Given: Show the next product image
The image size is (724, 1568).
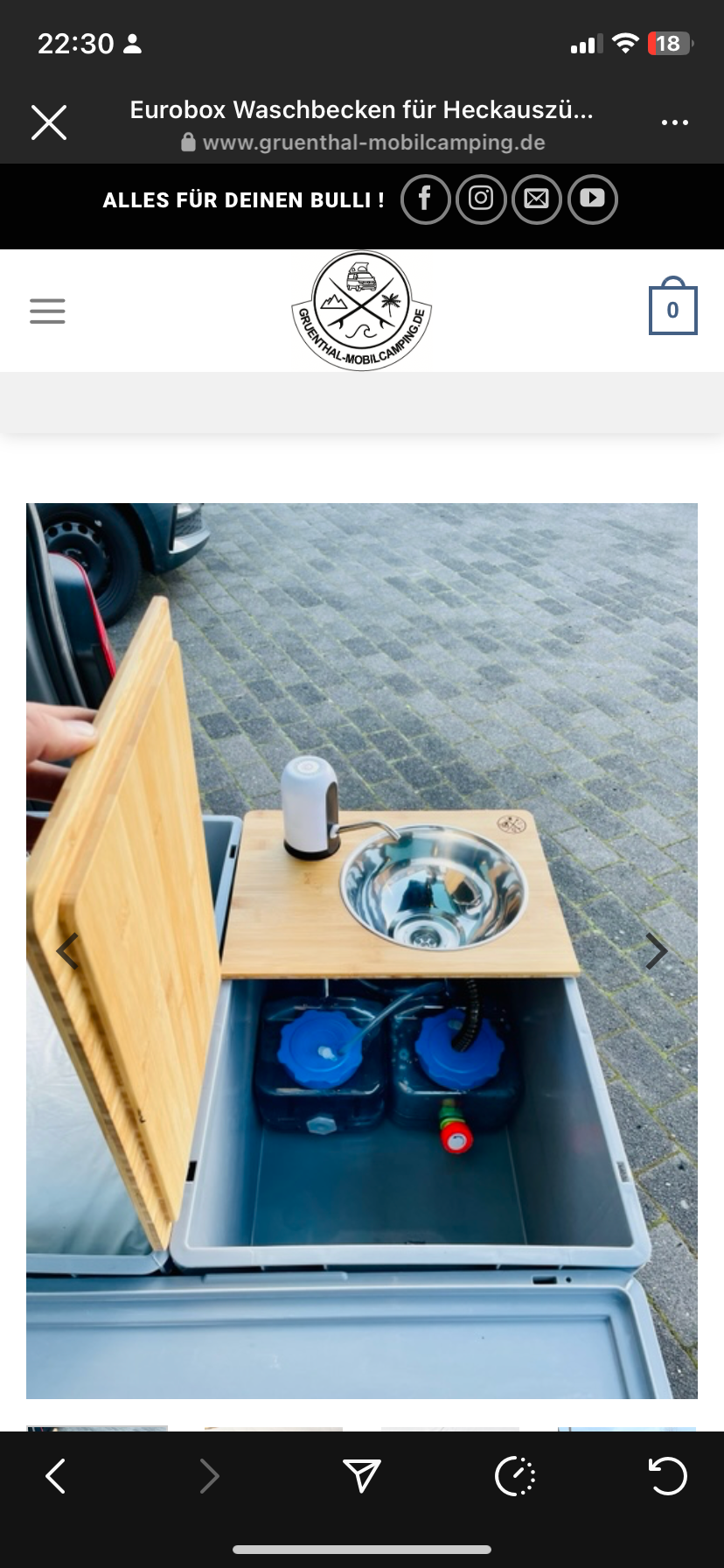Looking at the screenshot, I should pos(656,950).
